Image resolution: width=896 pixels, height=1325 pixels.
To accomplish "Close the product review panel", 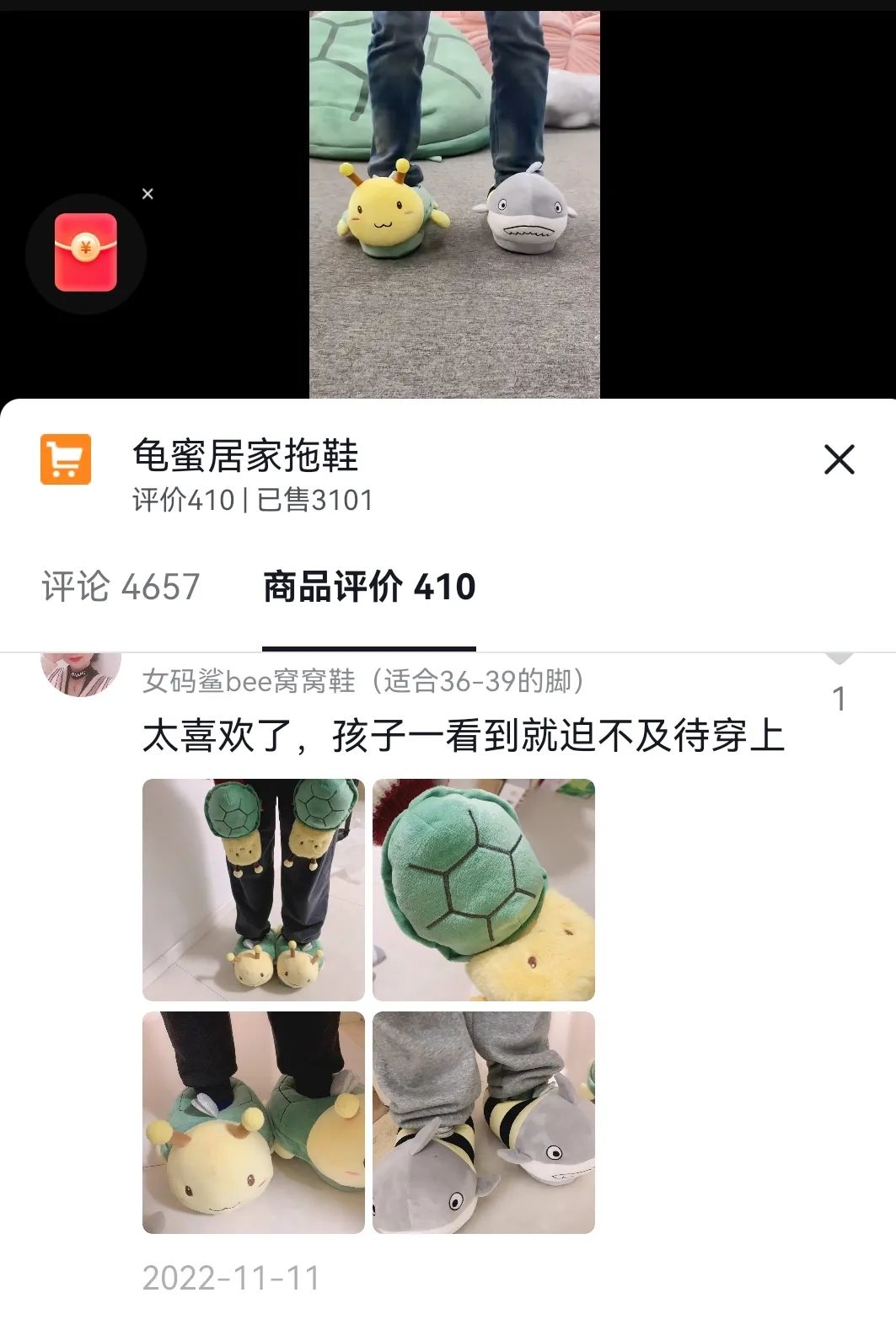I will (x=839, y=459).
